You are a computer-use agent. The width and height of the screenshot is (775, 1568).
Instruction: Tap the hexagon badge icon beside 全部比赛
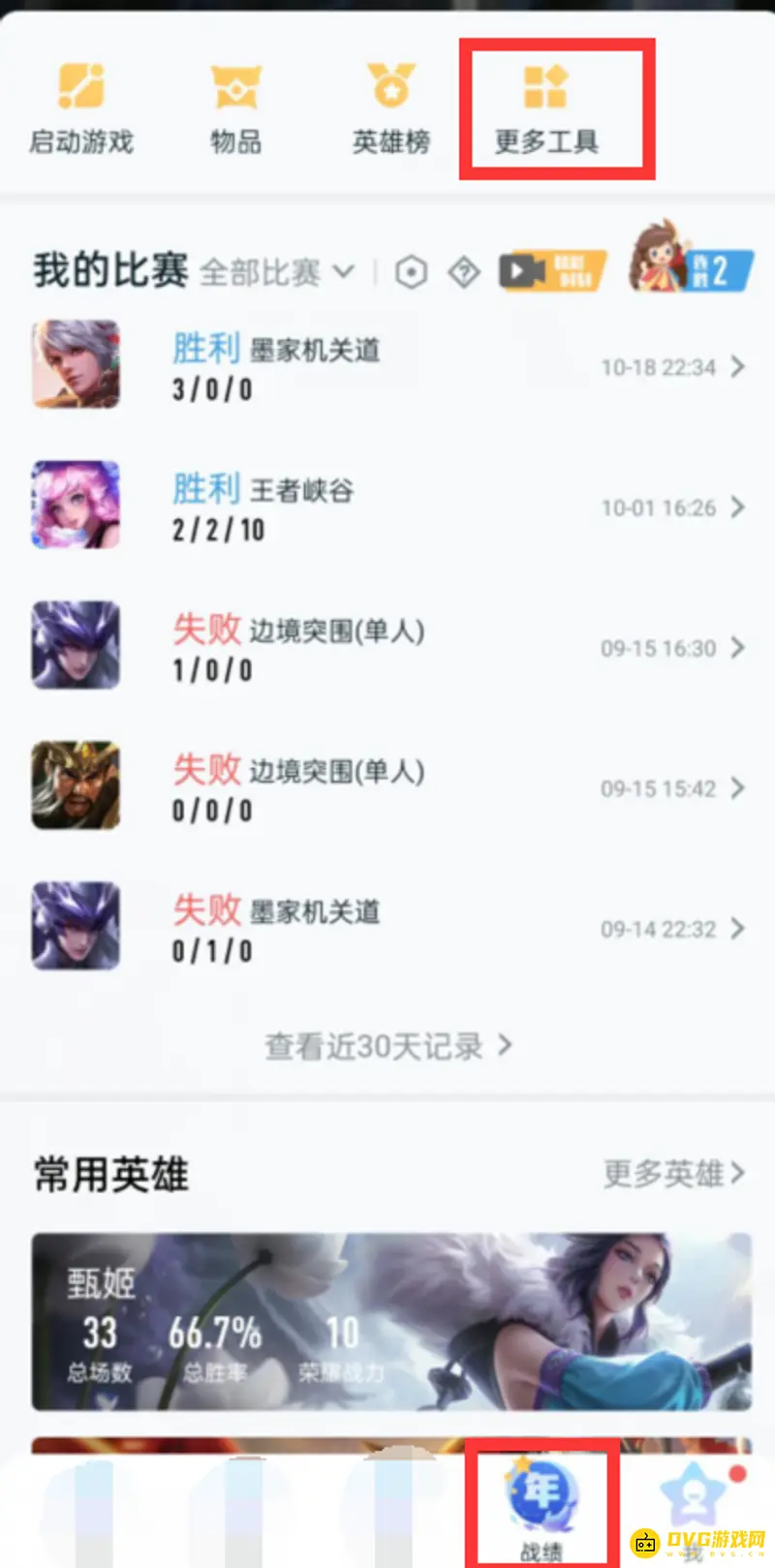pos(412,272)
